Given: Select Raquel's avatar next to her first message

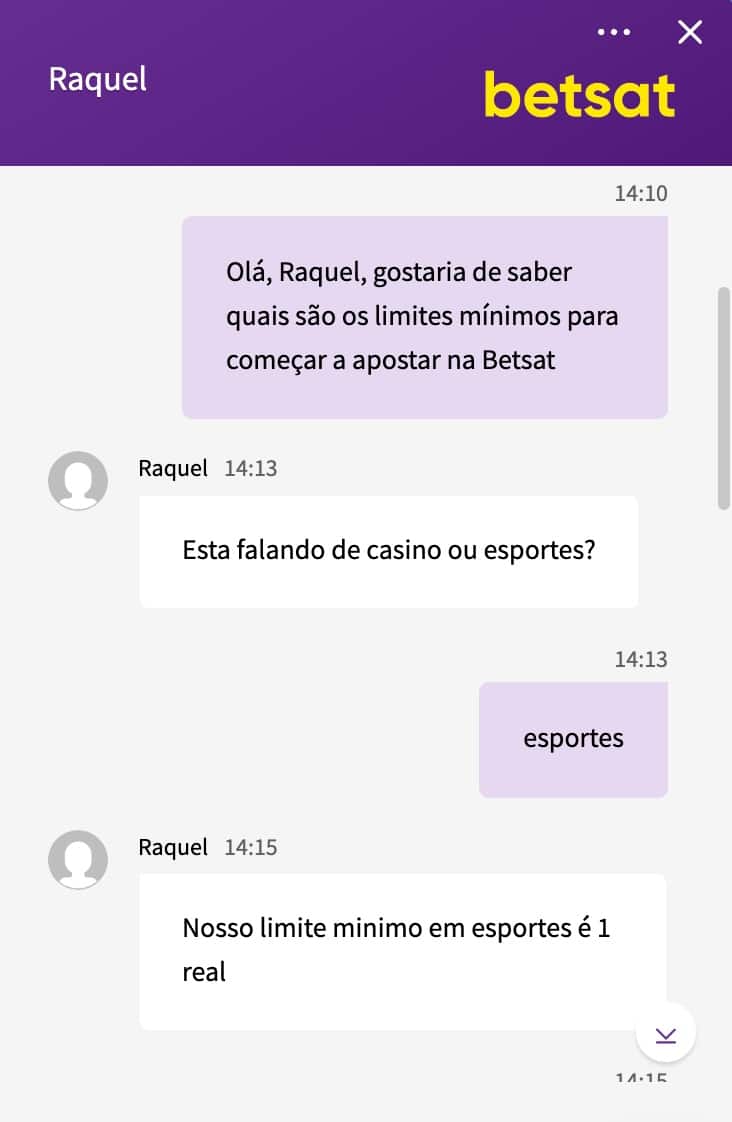Looking at the screenshot, I should pyautogui.click(x=78, y=481).
